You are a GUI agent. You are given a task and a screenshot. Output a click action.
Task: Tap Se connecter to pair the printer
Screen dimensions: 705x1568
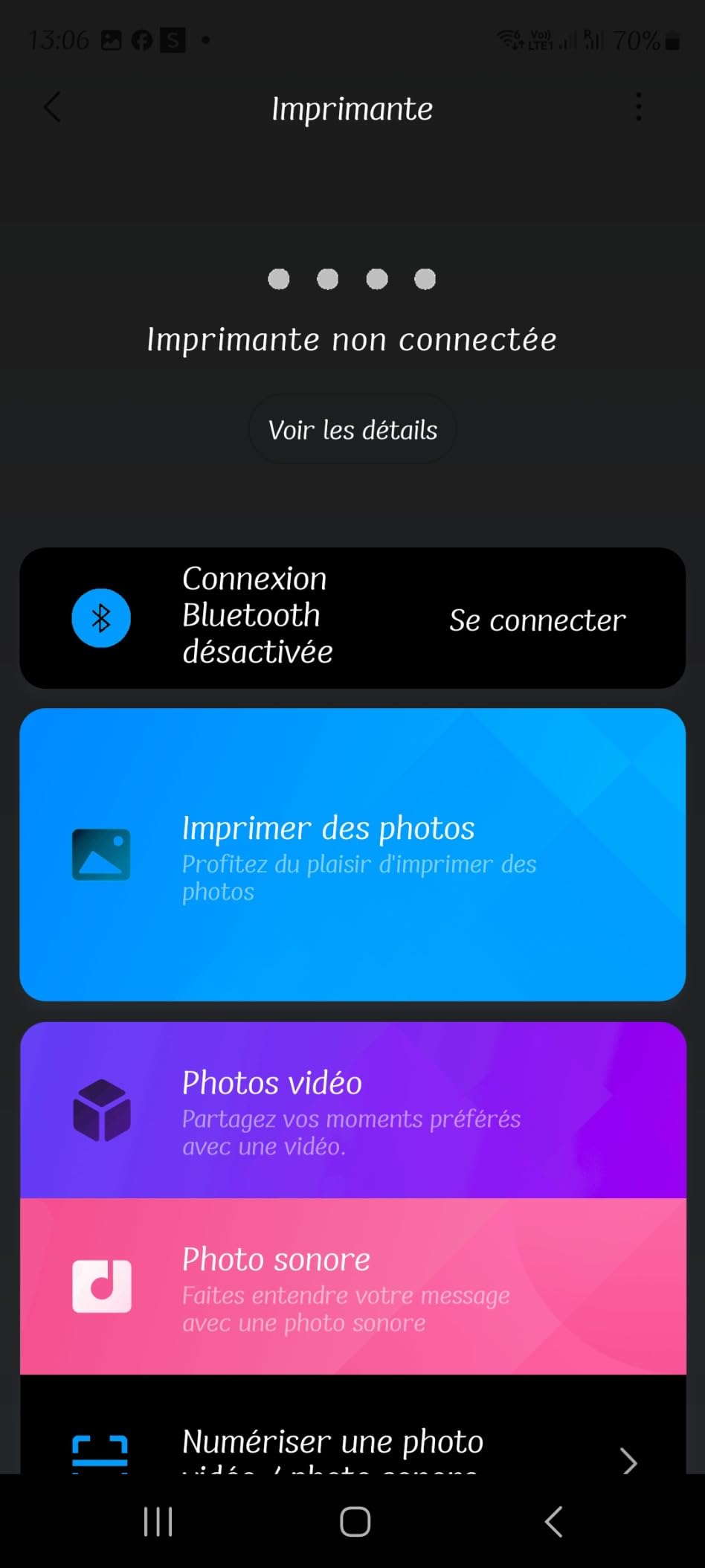tap(537, 620)
